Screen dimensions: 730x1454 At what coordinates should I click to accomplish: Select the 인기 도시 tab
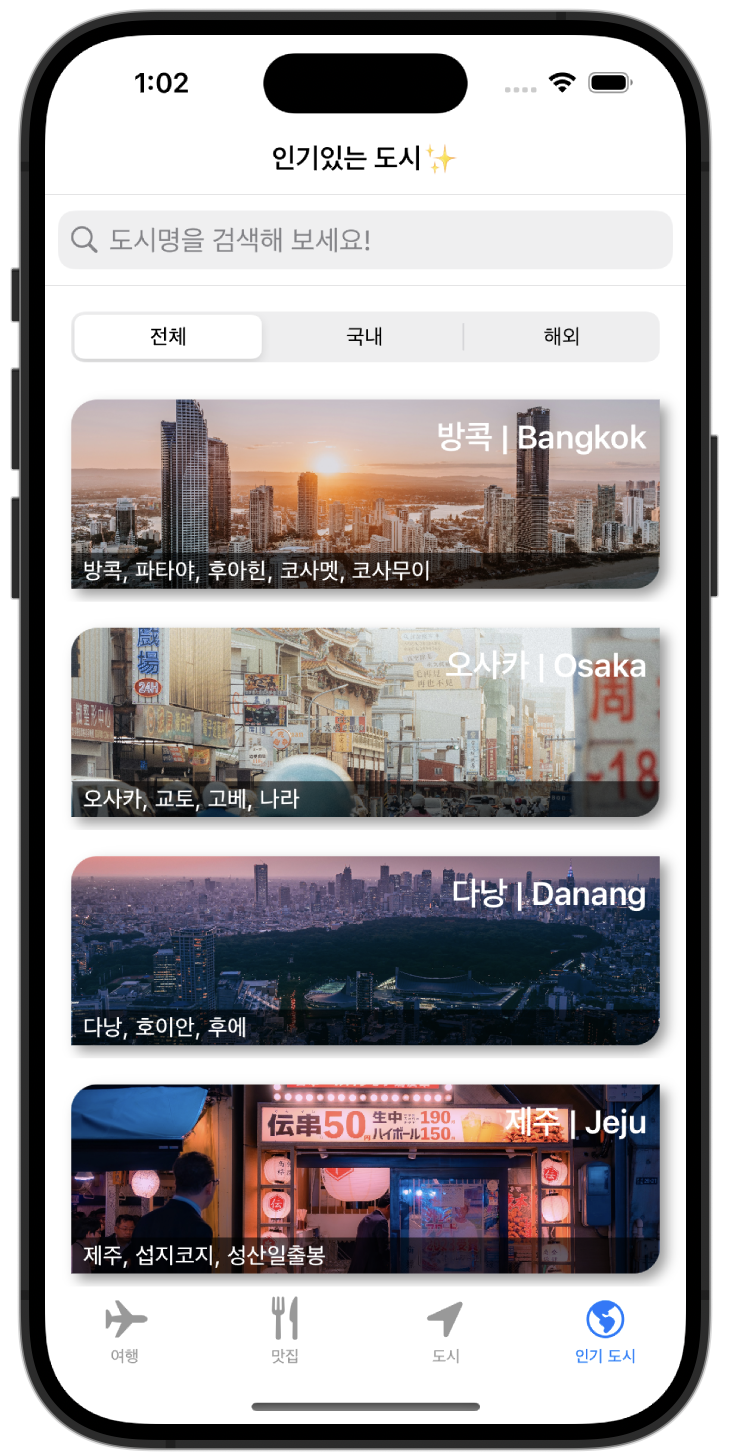pyautogui.click(x=605, y=1332)
